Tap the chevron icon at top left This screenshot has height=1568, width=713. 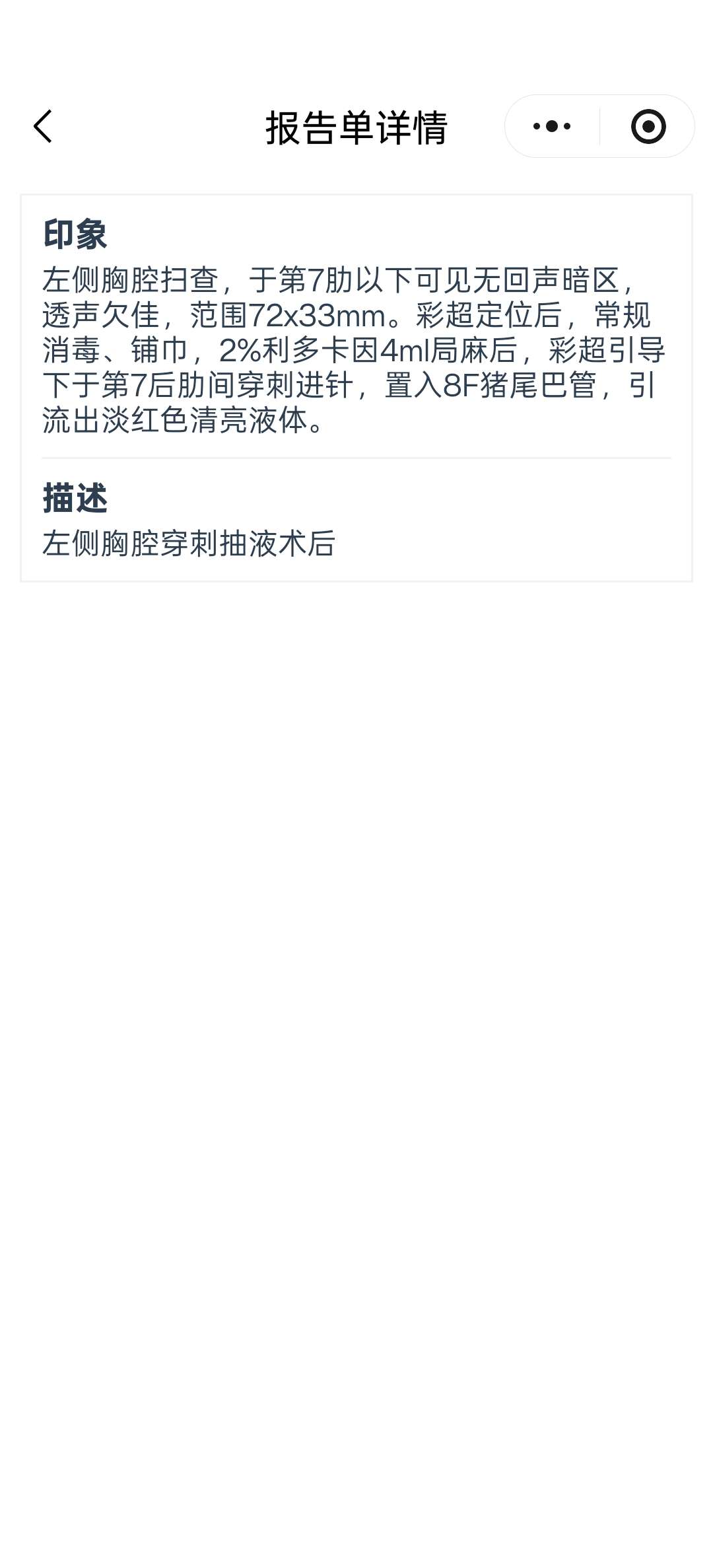(x=42, y=126)
